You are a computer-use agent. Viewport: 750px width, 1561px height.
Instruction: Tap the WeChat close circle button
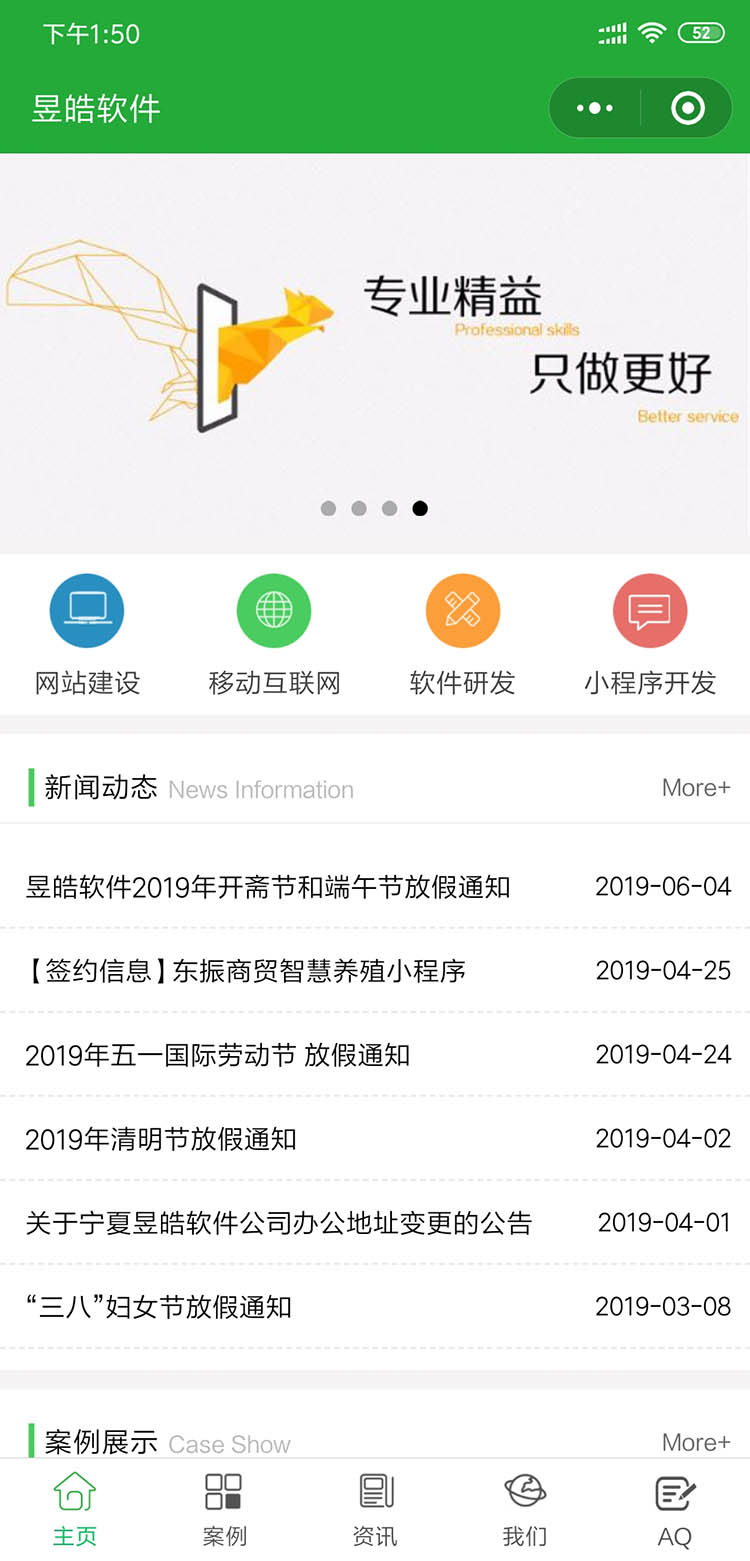pos(686,108)
